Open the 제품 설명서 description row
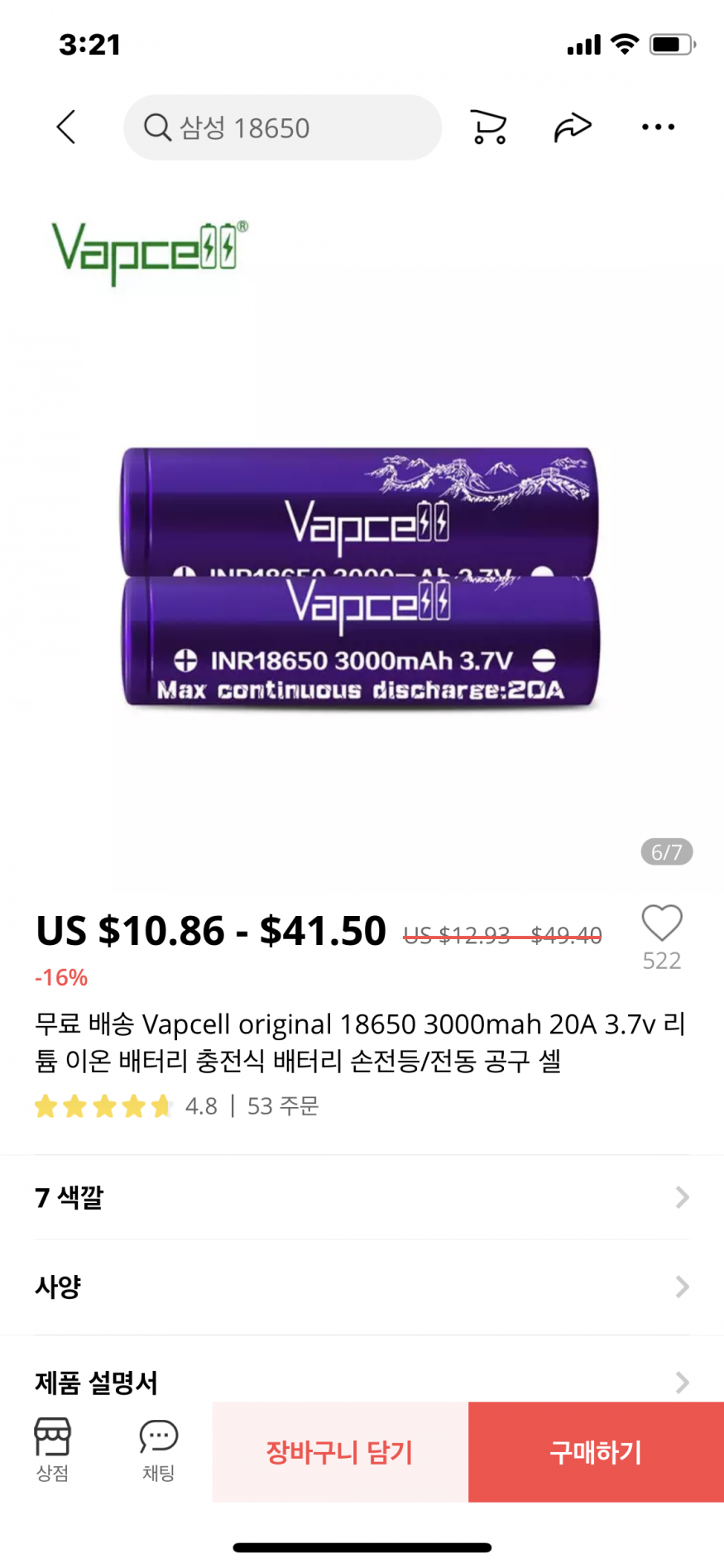This screenshot has width=724, height=1568. tap(362, 1381)
